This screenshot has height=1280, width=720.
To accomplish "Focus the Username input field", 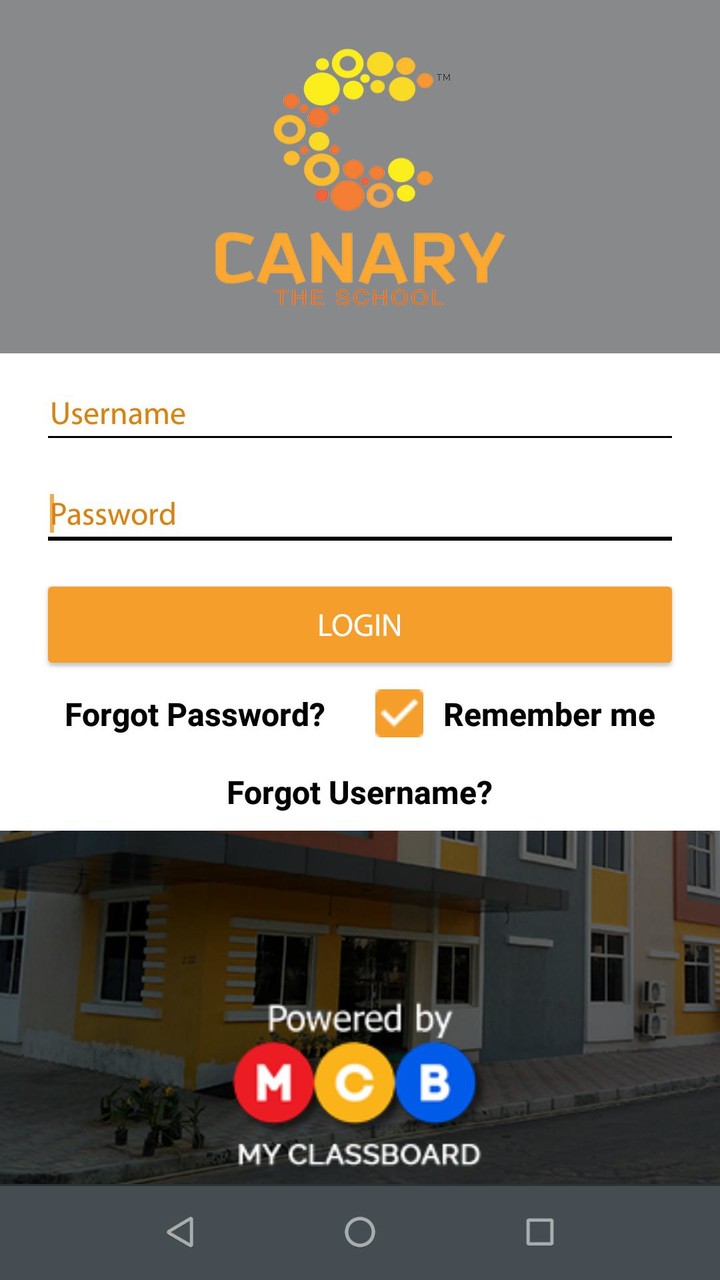I will pos(360,413).
